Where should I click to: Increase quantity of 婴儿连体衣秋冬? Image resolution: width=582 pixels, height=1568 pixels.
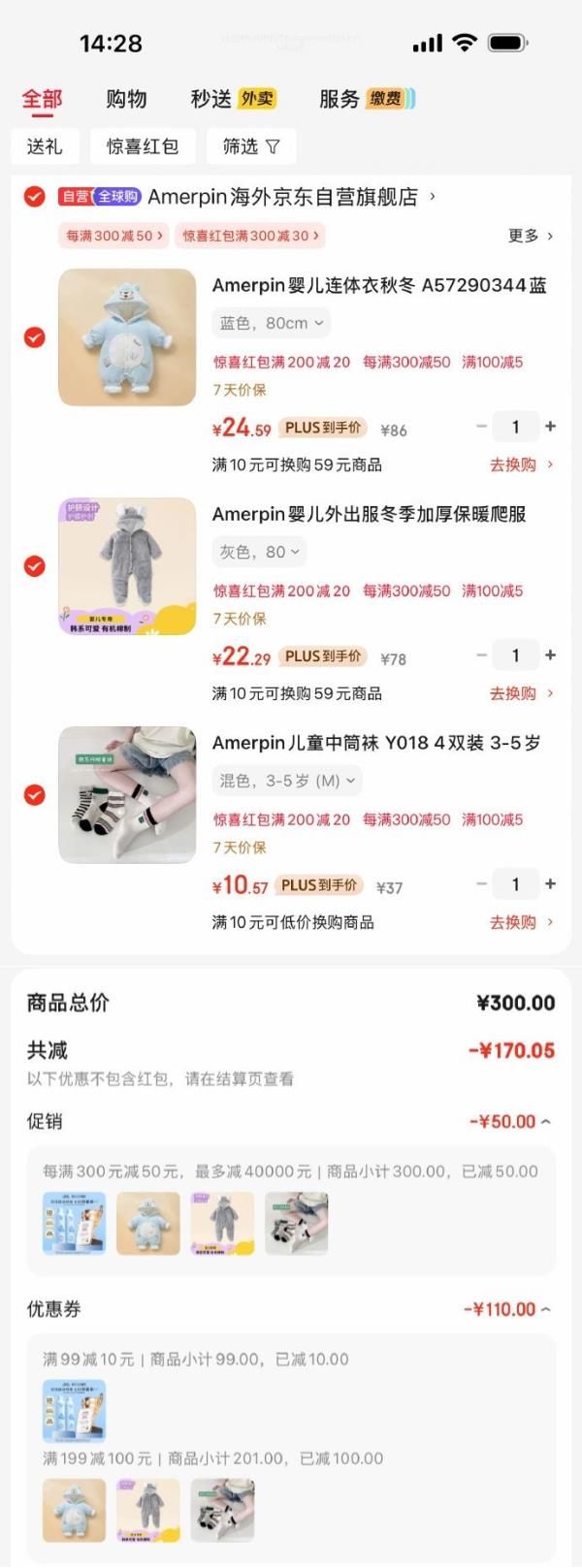551,427
